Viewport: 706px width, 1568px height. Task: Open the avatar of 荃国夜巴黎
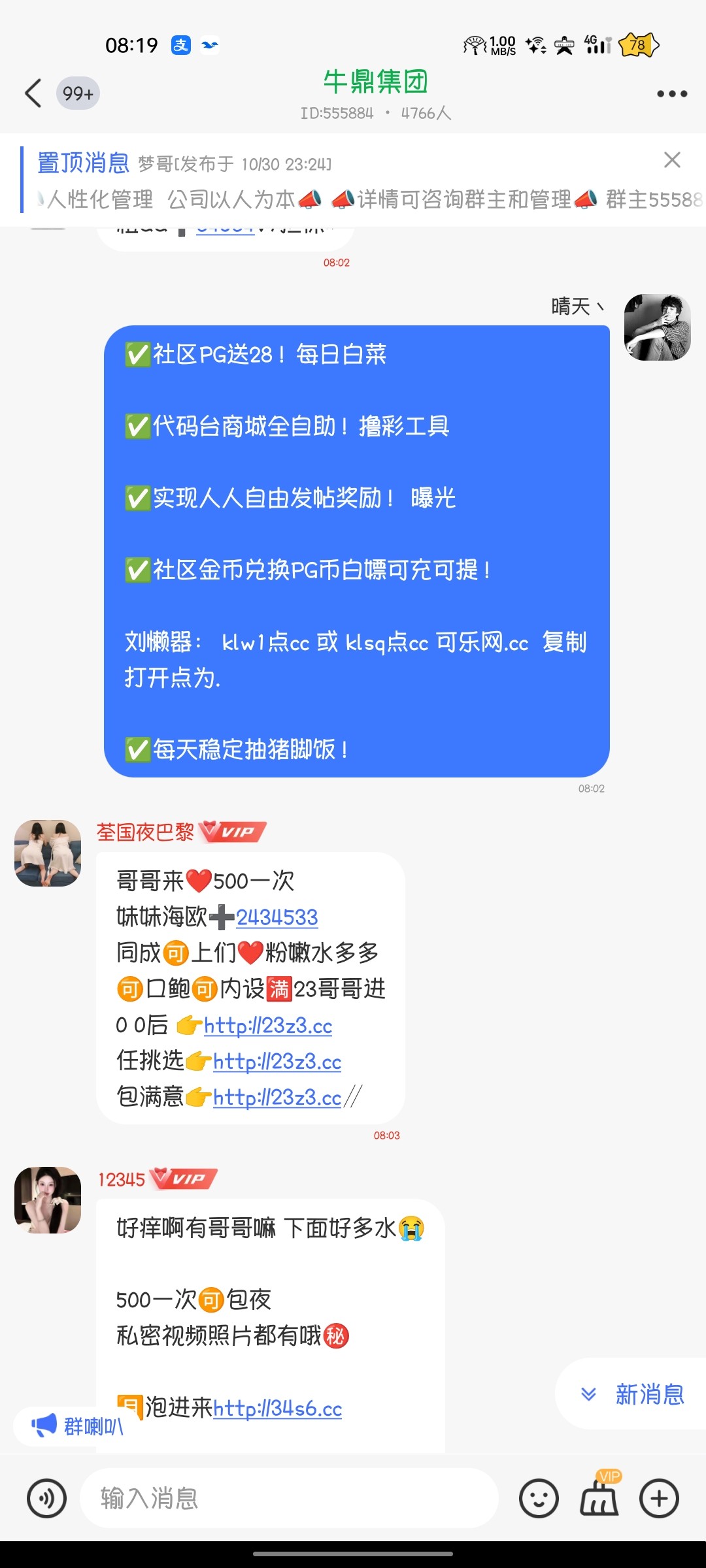[x=48, y=853]
